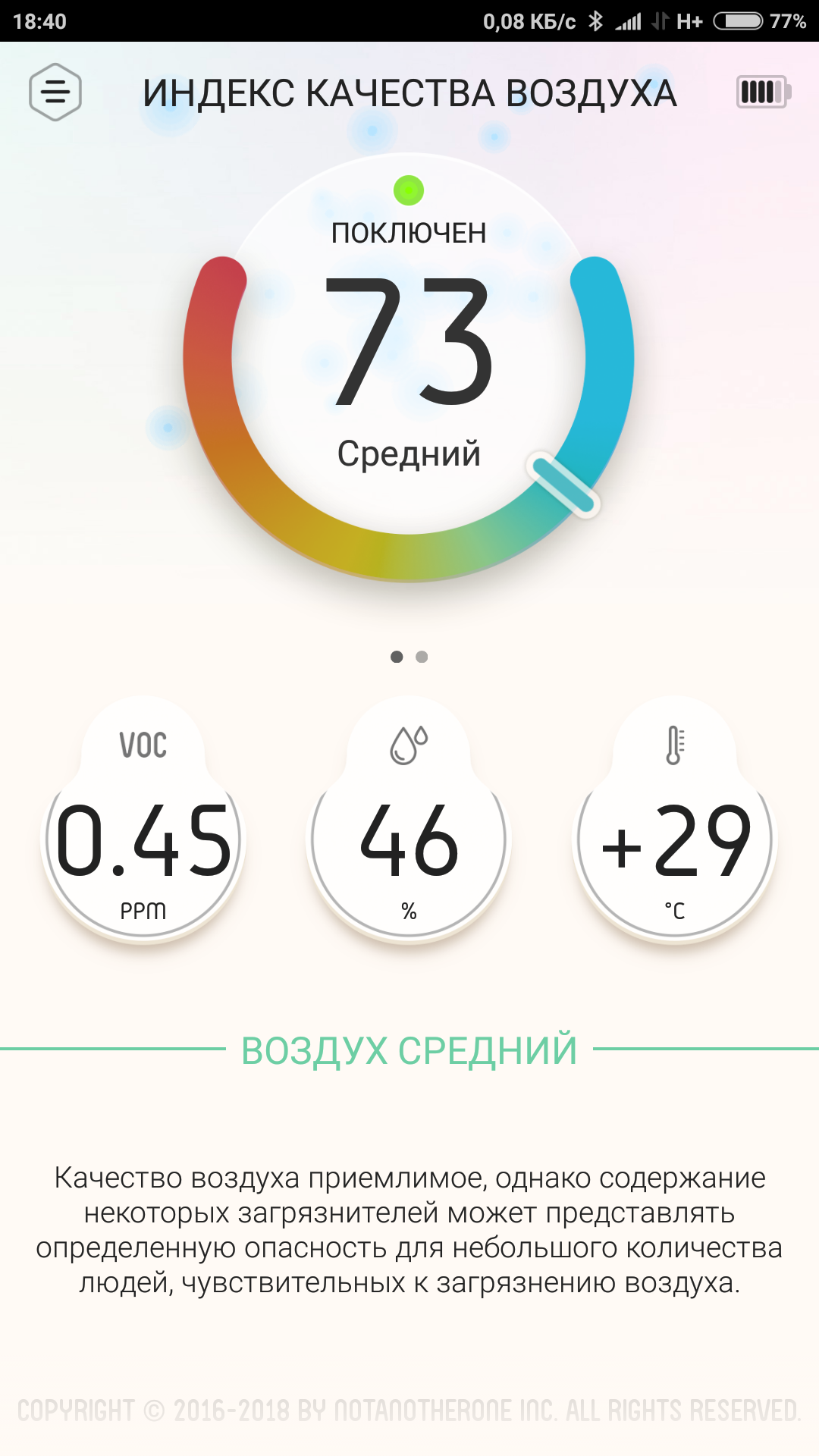Open the VOC 0.45 PPM gauge
The height and width of the screenshot is (1456, 819).
click(143, 821)
